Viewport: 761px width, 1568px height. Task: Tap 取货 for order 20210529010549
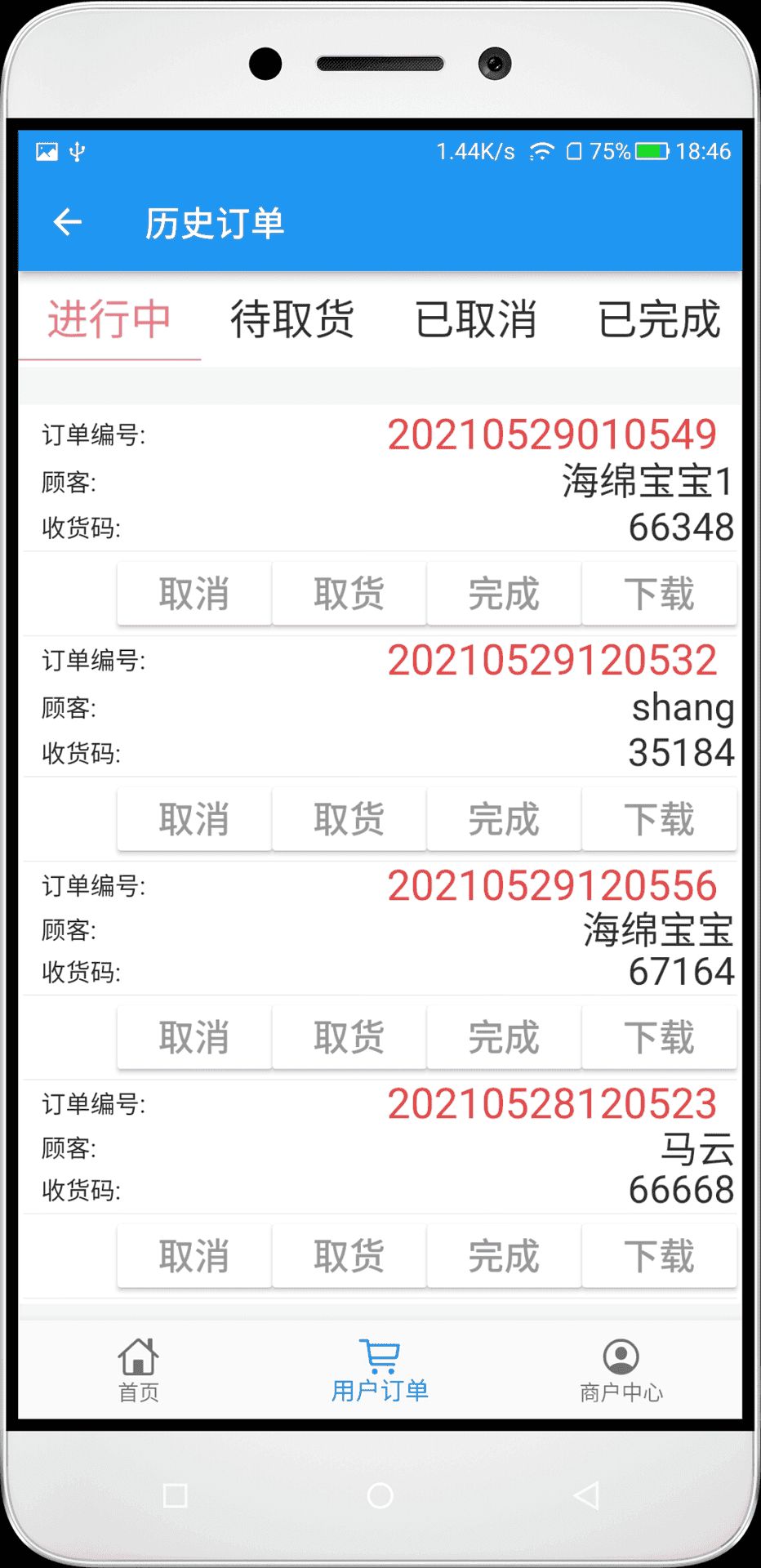coord(349,594)
